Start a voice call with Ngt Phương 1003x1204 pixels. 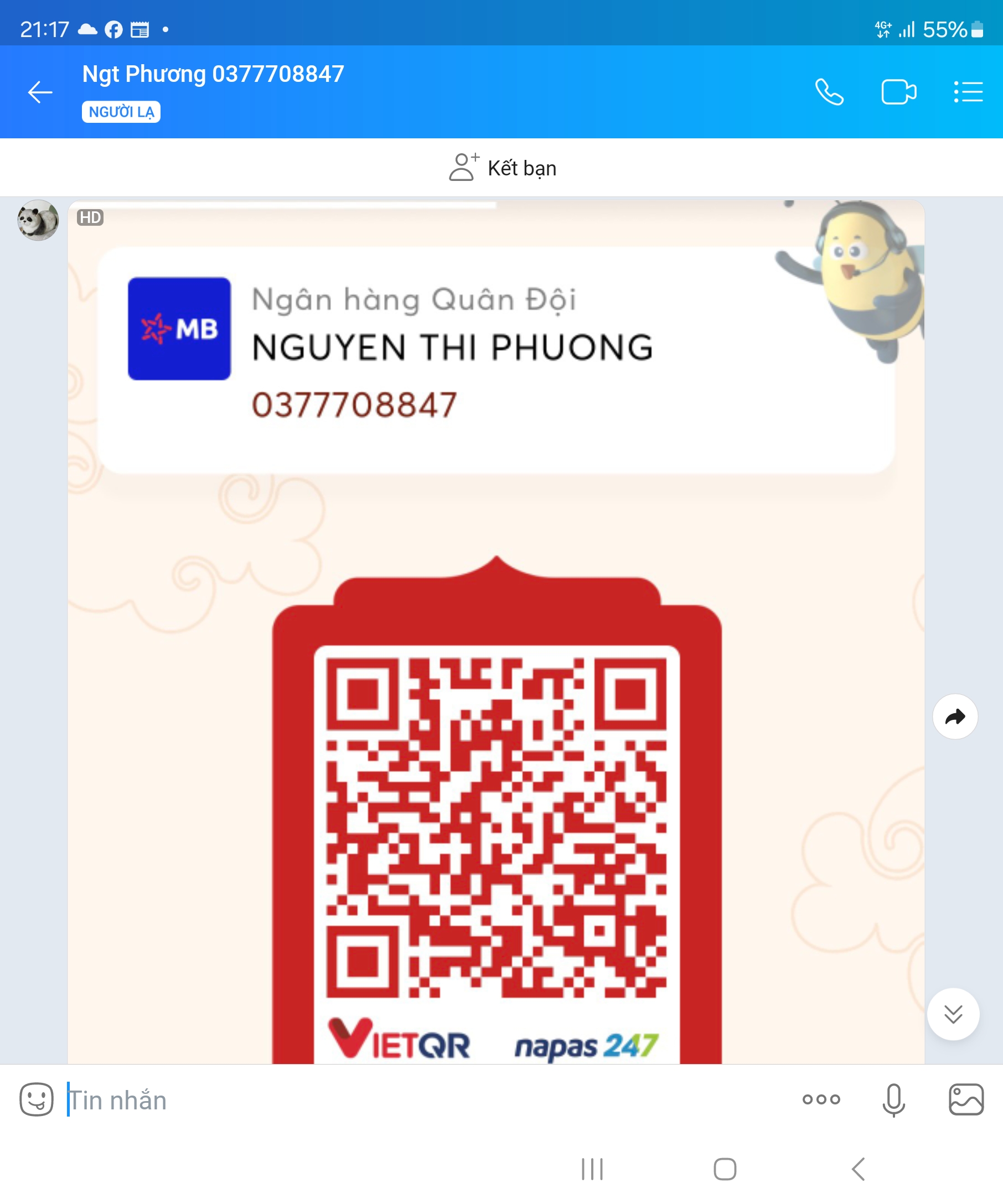point(829,92)
